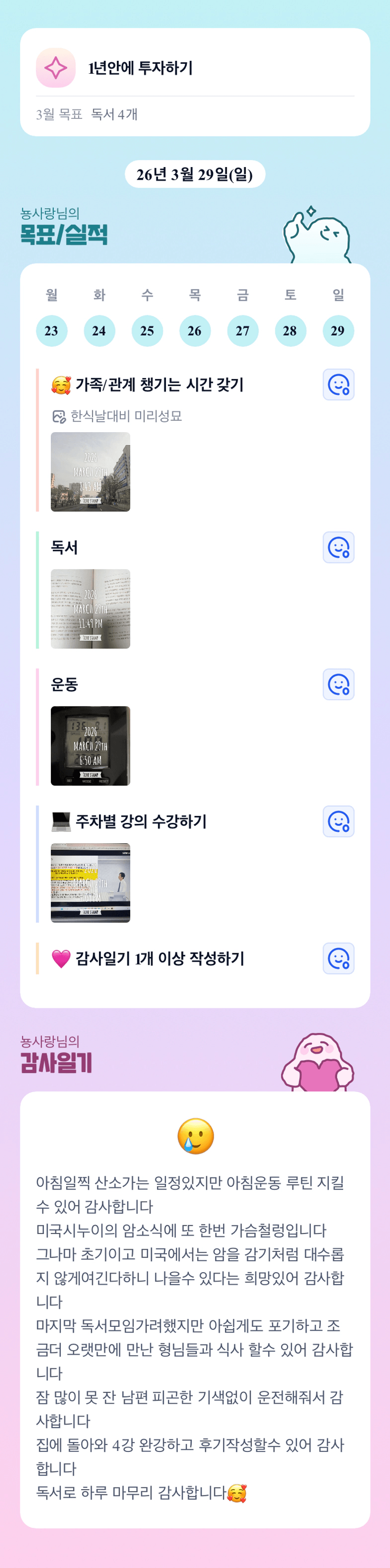Viewport: 390px width, 1568px height.
Task: Select Friday the 27th
Action: 243,330
